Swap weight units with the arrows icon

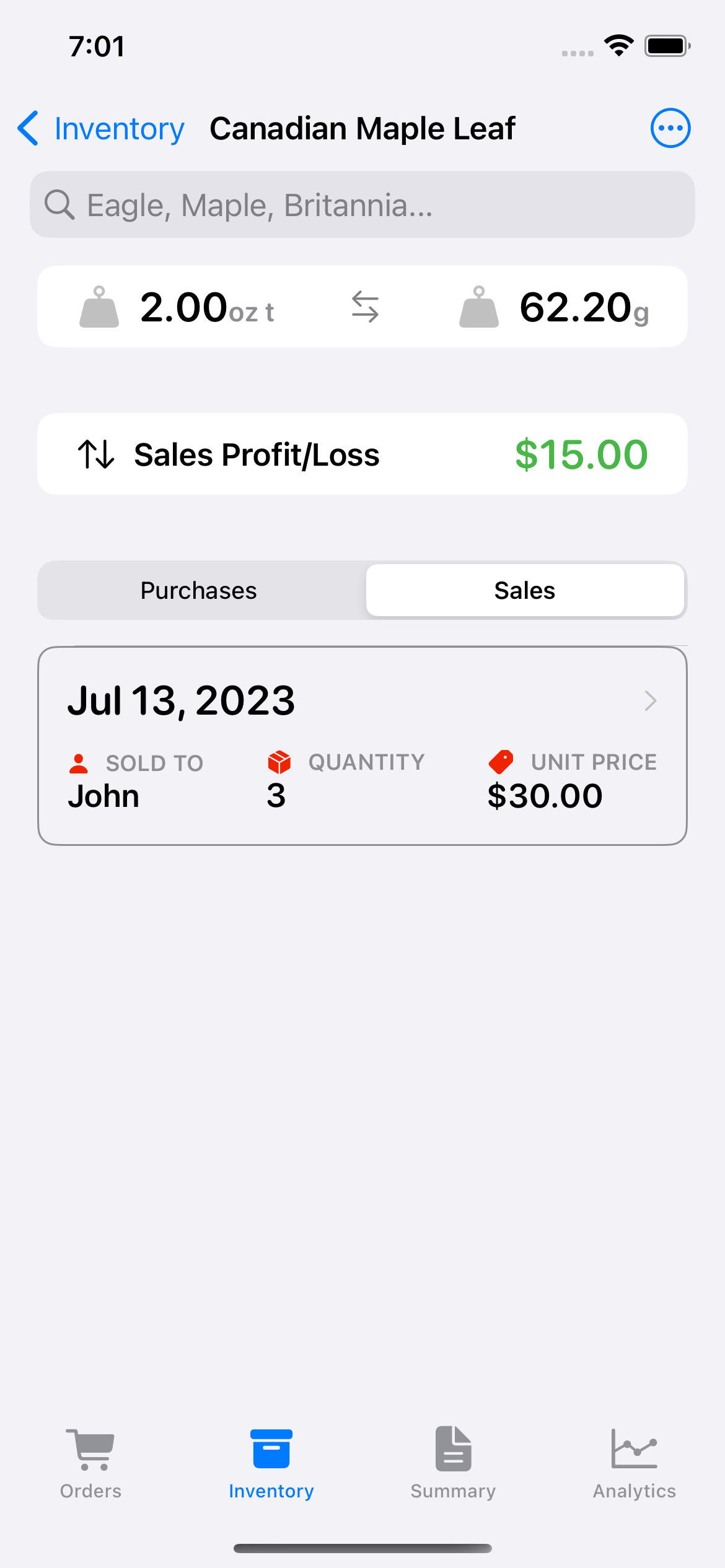(365, 307)
